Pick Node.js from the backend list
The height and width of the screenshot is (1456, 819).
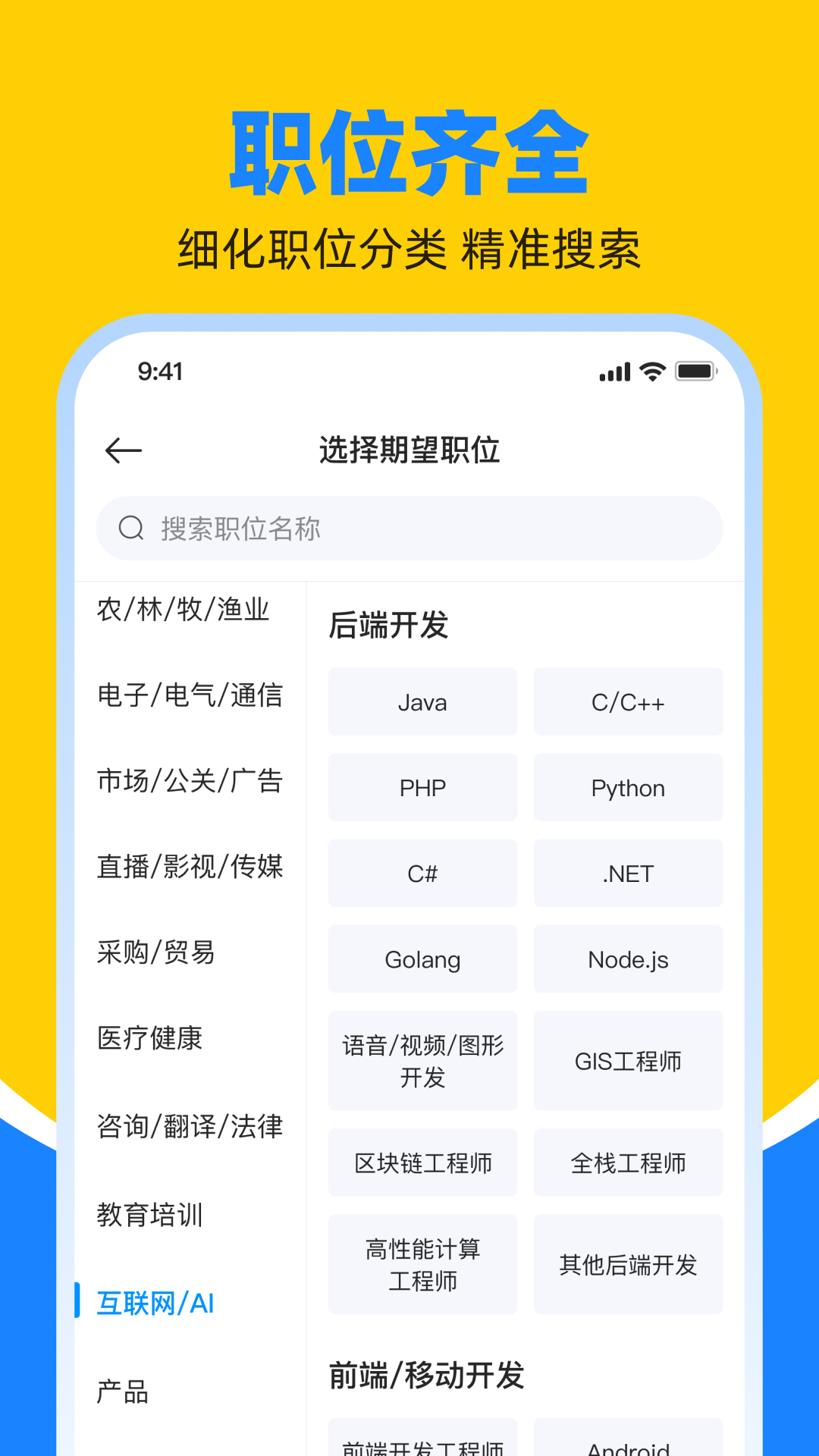point(628,959)
